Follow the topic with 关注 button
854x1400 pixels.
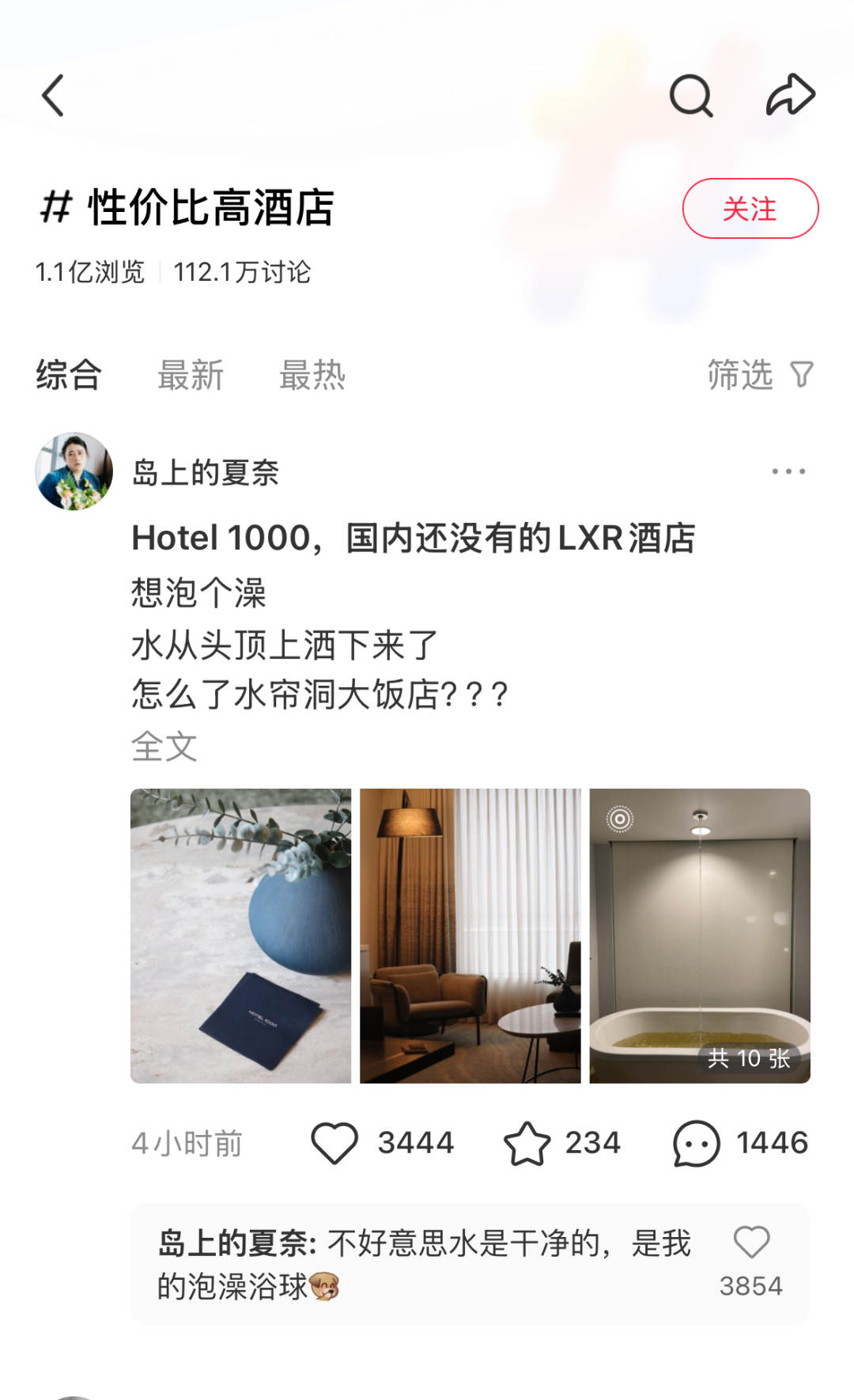point(750,209)
